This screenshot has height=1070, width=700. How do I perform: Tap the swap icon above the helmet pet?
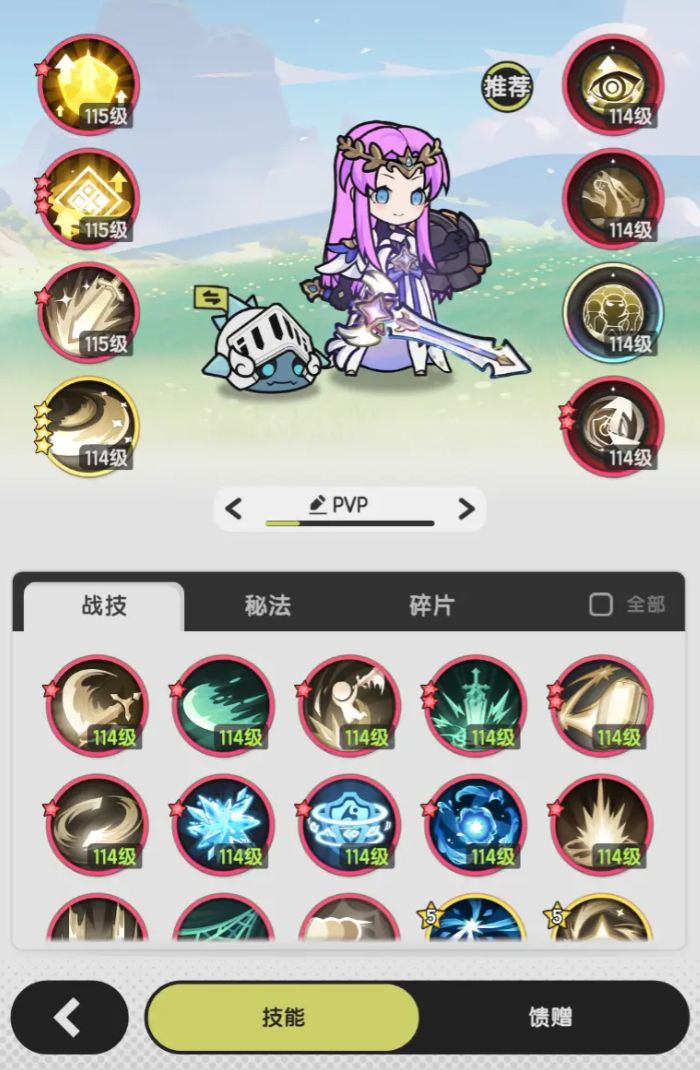pos(211,297)
